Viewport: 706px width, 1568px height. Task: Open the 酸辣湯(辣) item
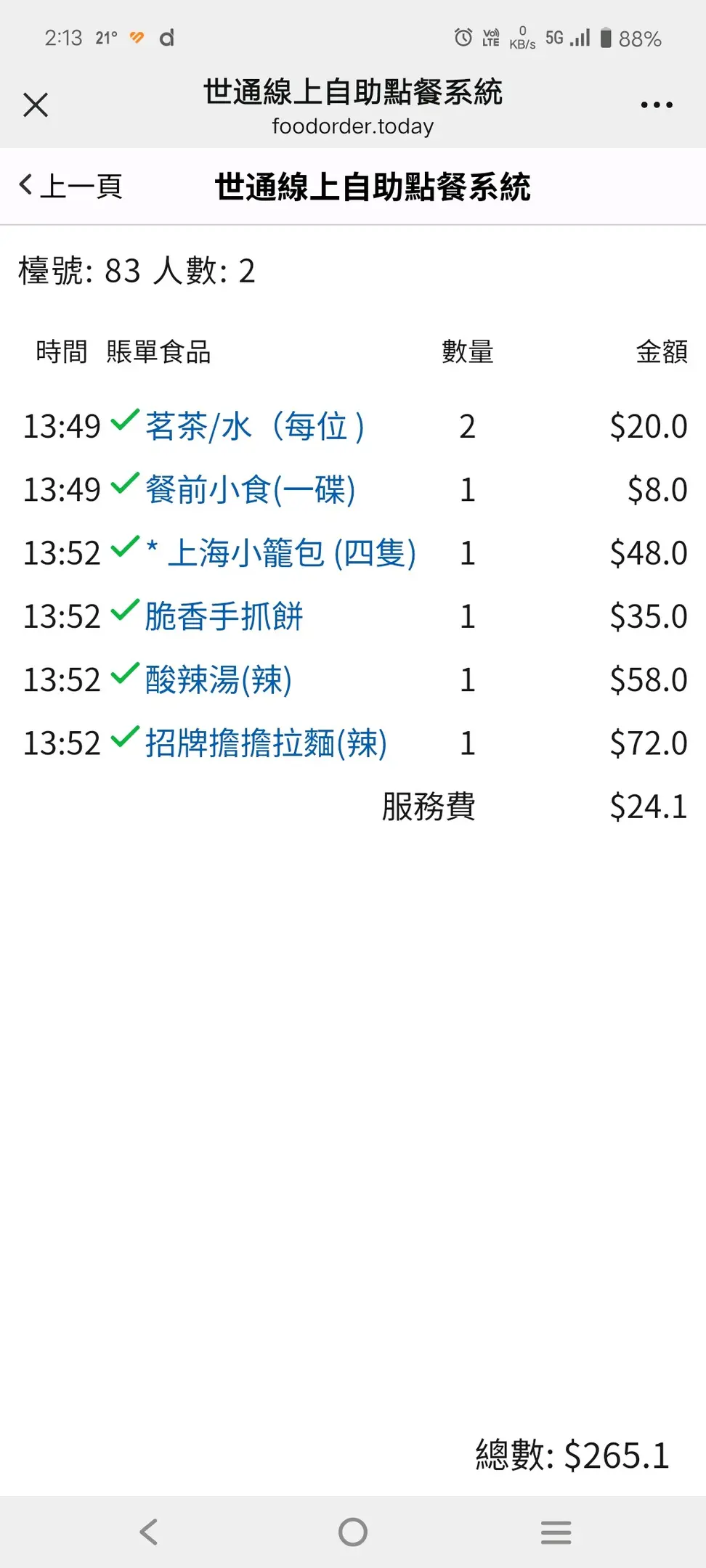pyautogui.click(x=219, y=680)
